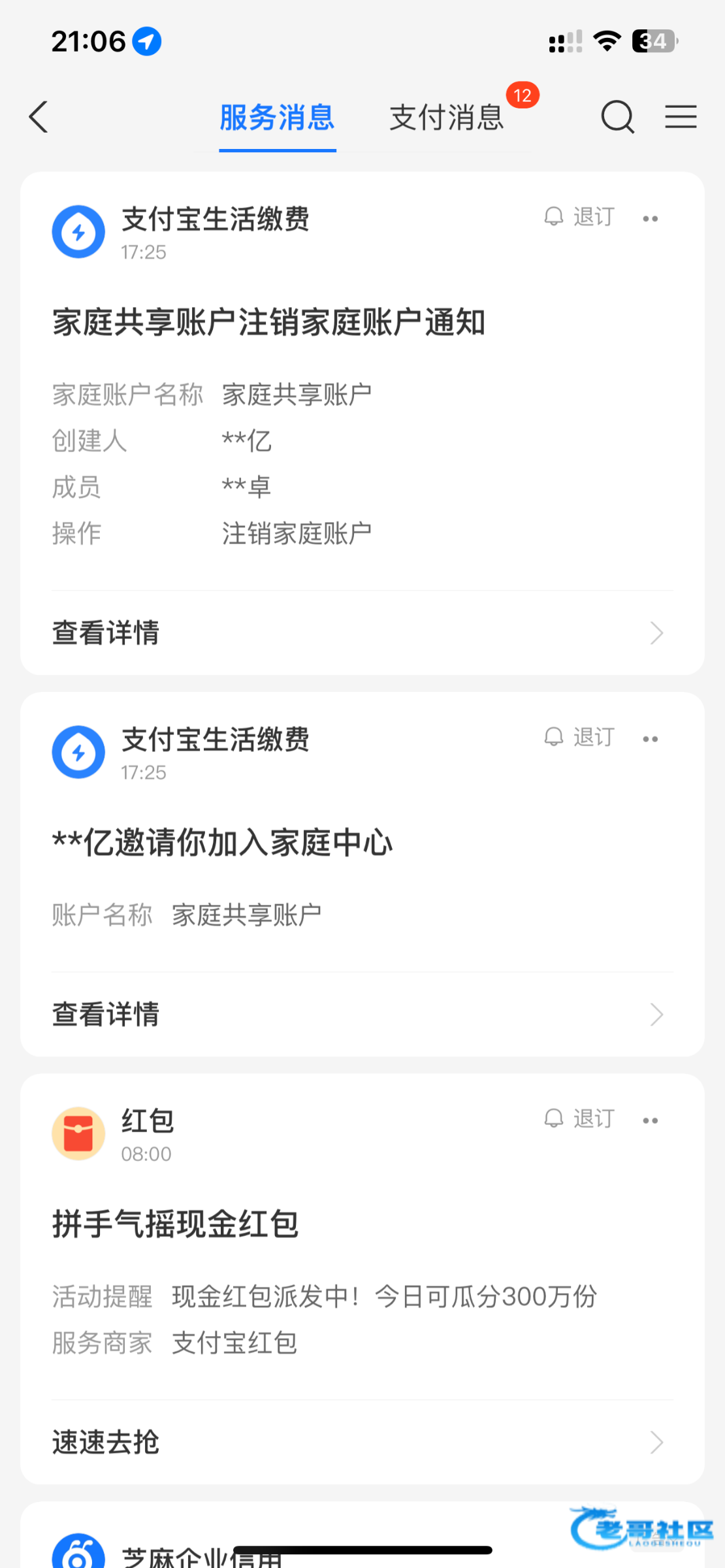
Task: Unsubscribe from 红包 messages via 退订
Action: pyautogui.click(x=580, y=1119)
